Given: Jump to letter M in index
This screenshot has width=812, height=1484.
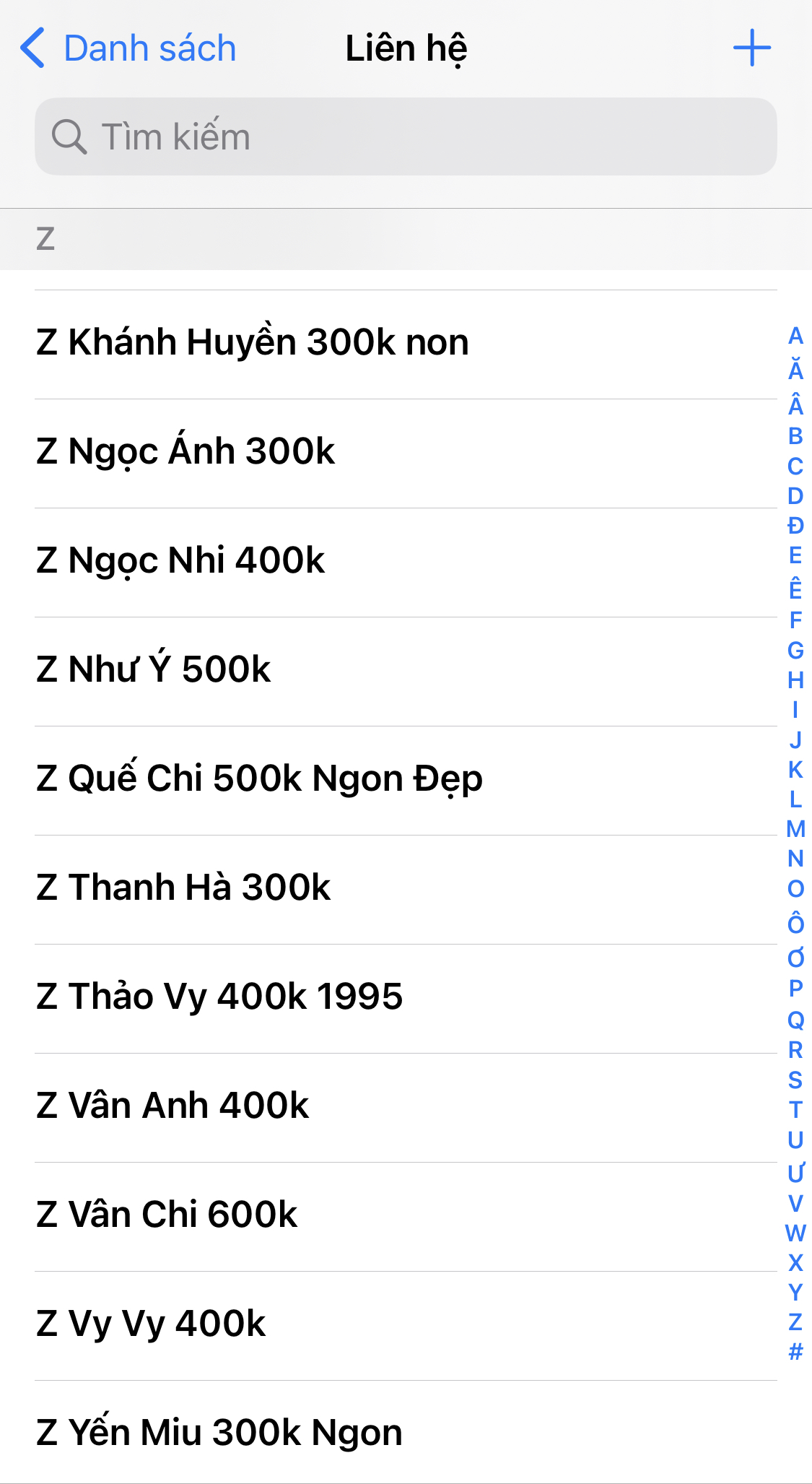Looking at the screenshot, I should [795, 829].
